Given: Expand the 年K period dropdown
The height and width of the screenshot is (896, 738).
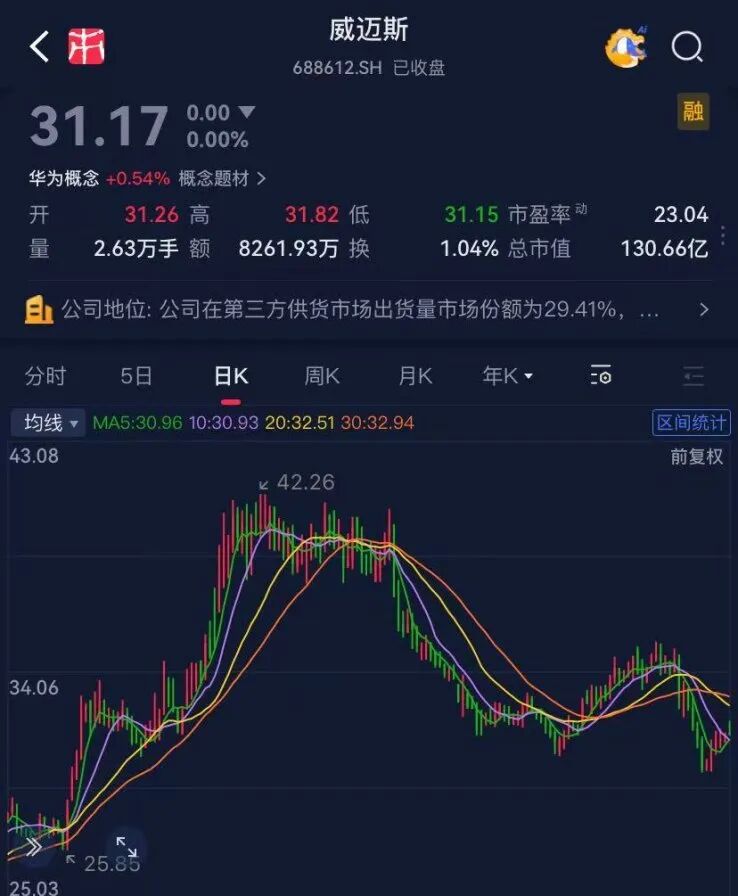Looking at the screenshot, I should (x=508, y=376).
